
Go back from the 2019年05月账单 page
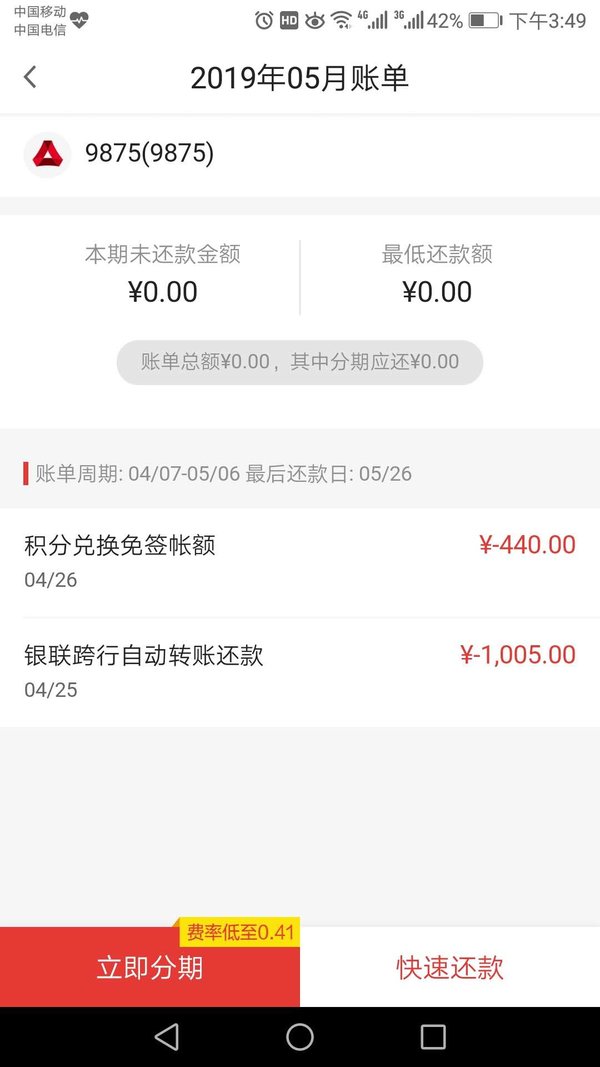[30, 77]
